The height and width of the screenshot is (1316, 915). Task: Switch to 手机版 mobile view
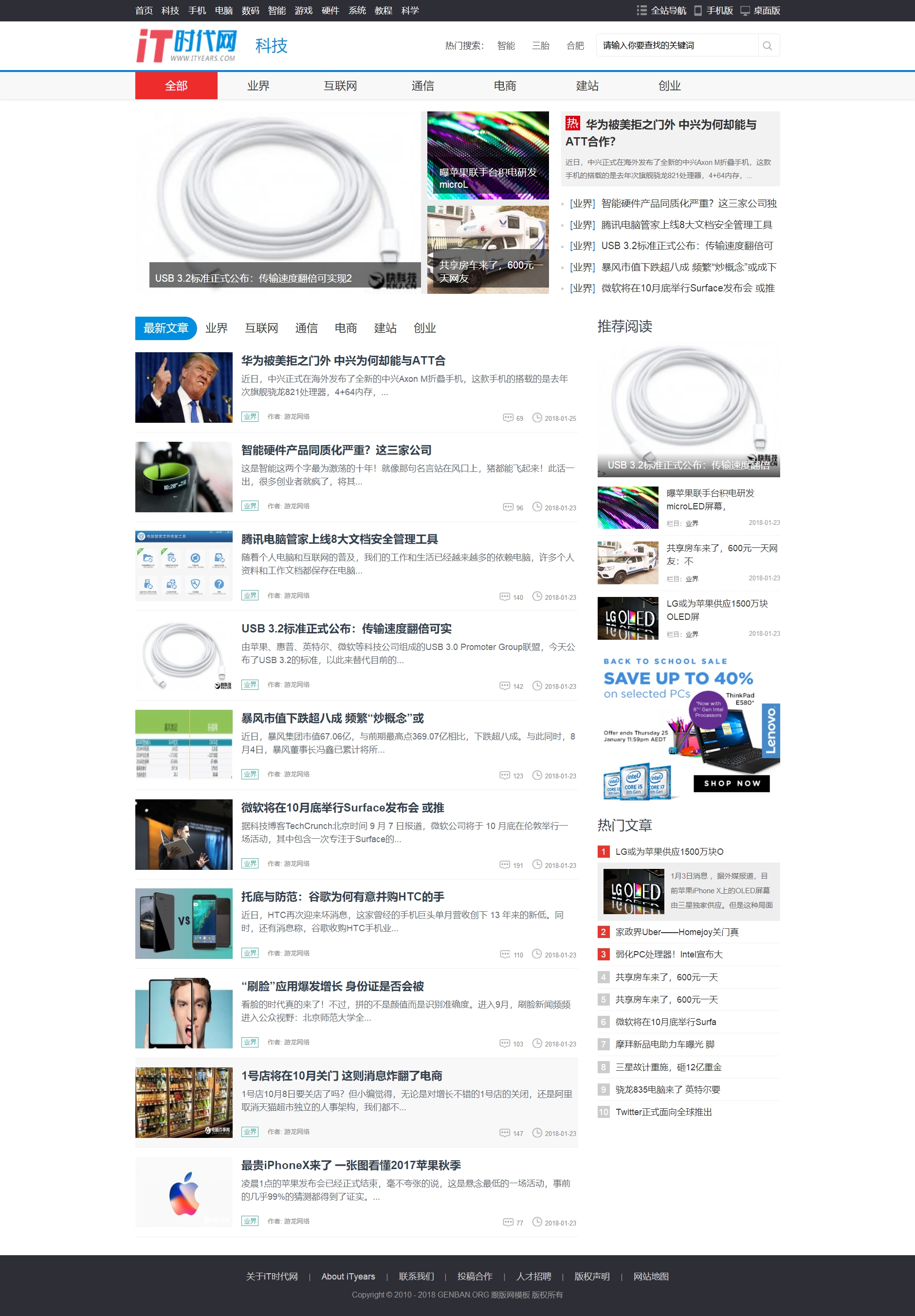[714, 10]
